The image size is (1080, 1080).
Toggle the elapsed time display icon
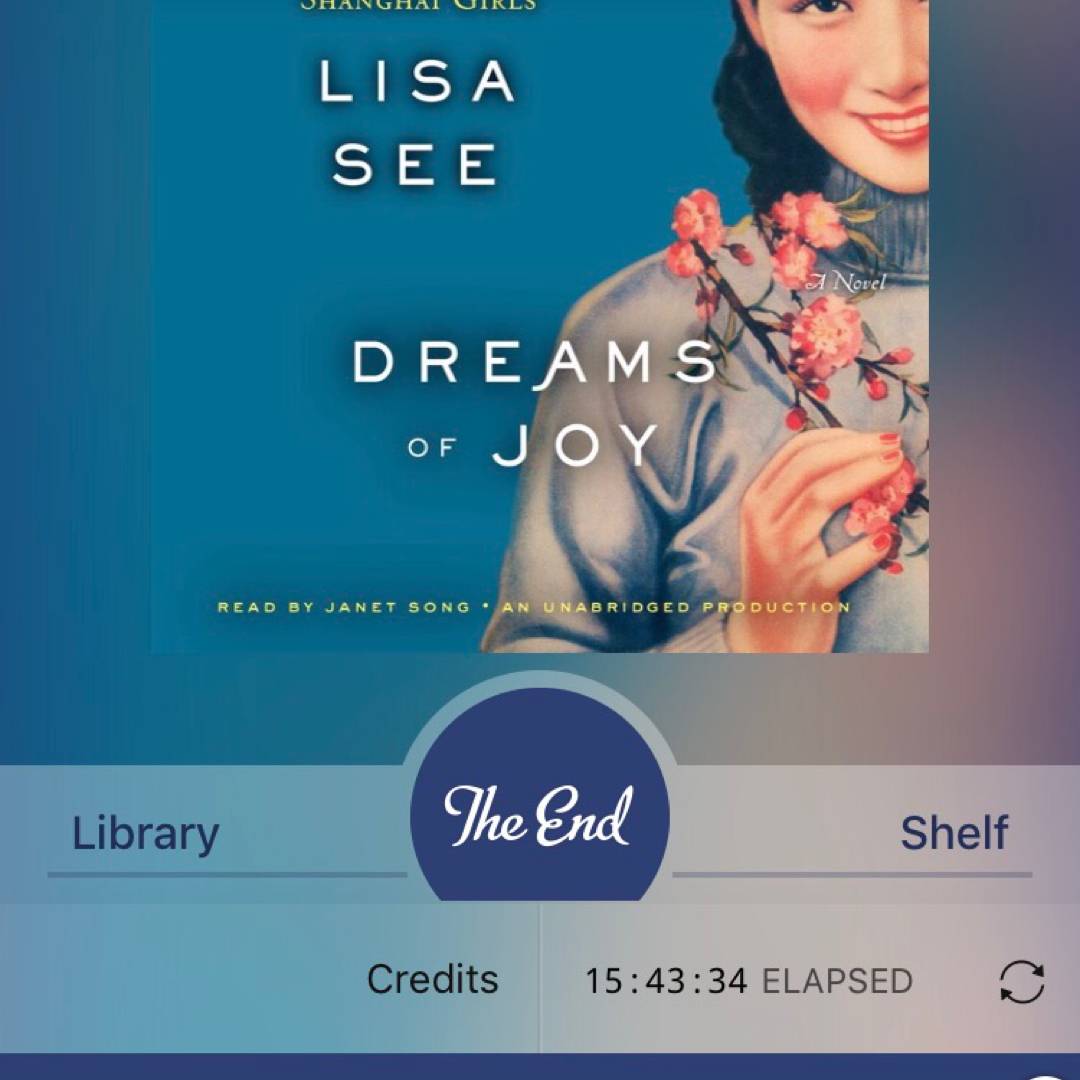(1022, 981)
